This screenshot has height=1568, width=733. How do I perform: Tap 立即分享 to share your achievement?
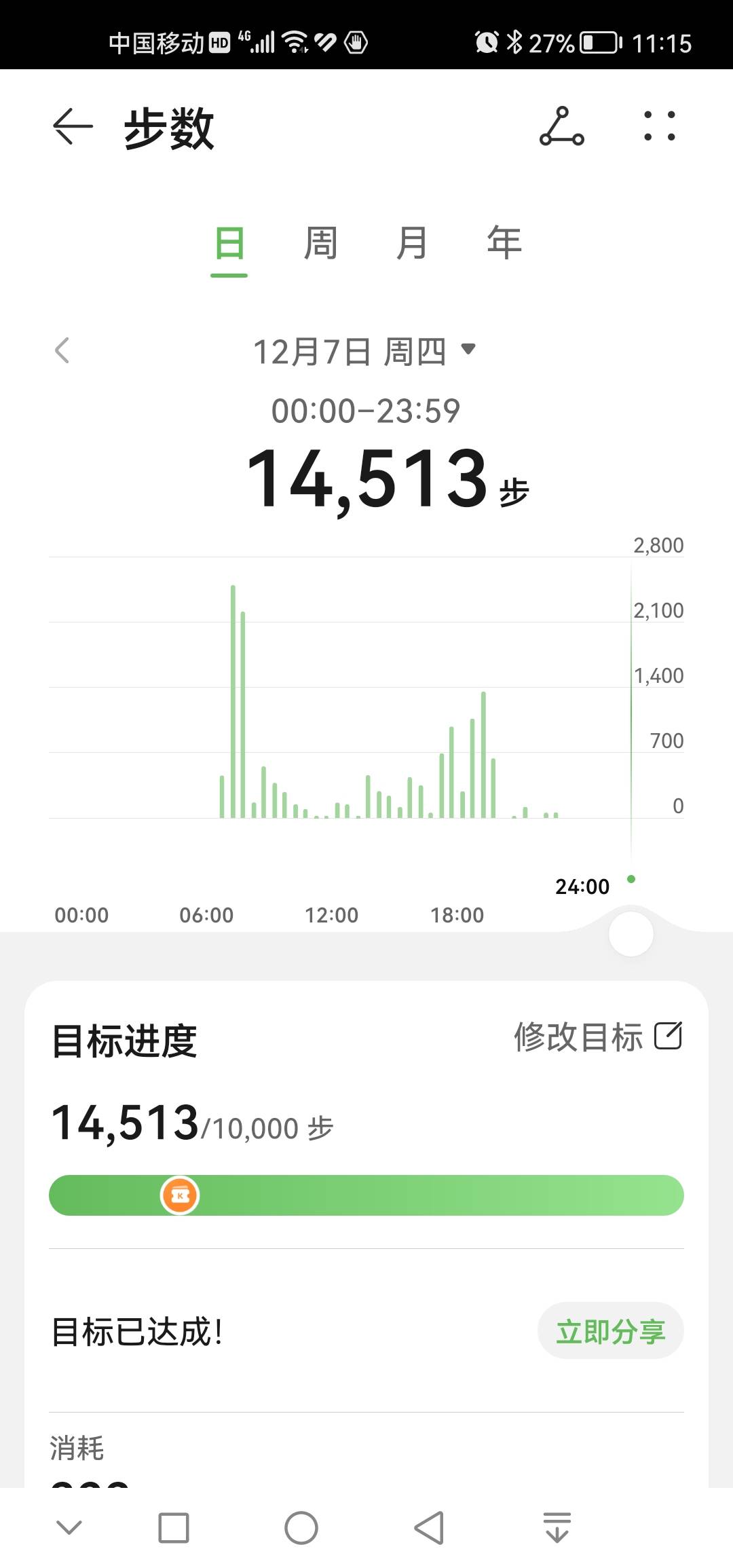pos(609,1331)
